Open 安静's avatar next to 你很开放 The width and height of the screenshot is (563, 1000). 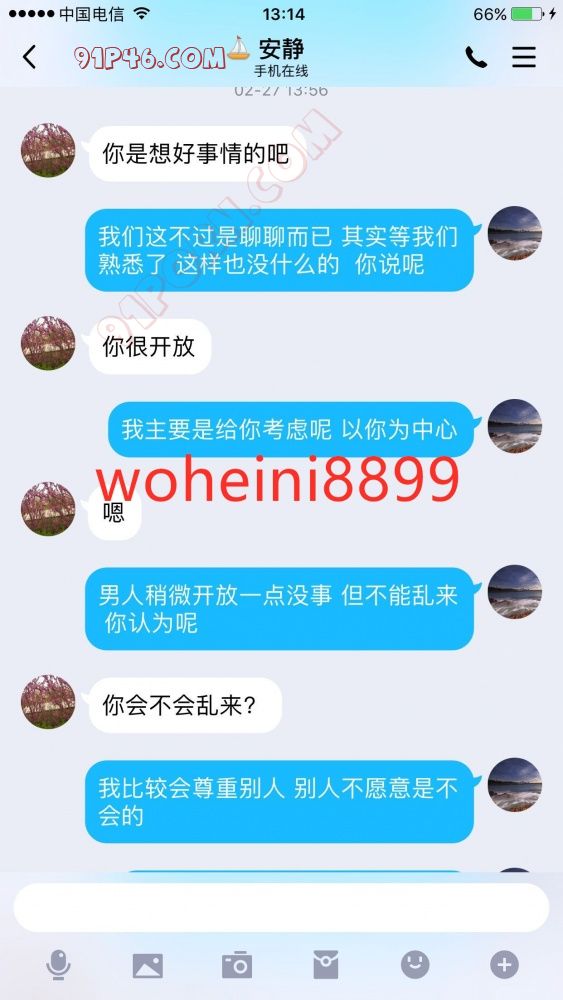48,343
